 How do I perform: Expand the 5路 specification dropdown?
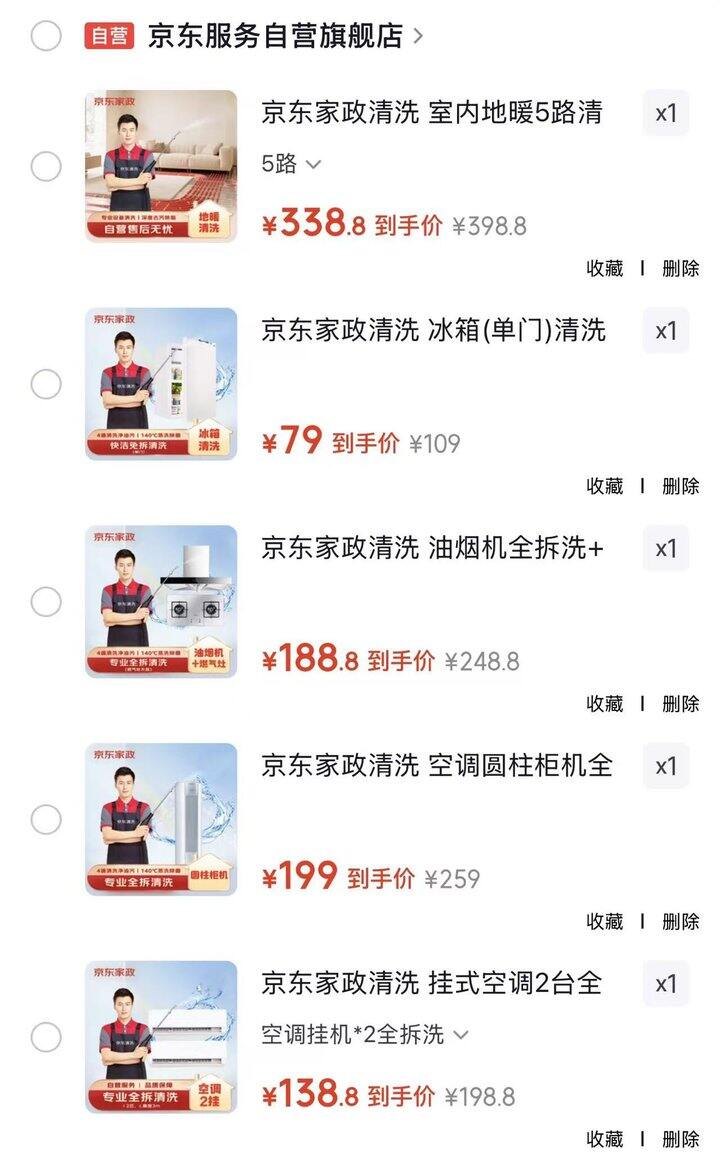tap(291, 162)
